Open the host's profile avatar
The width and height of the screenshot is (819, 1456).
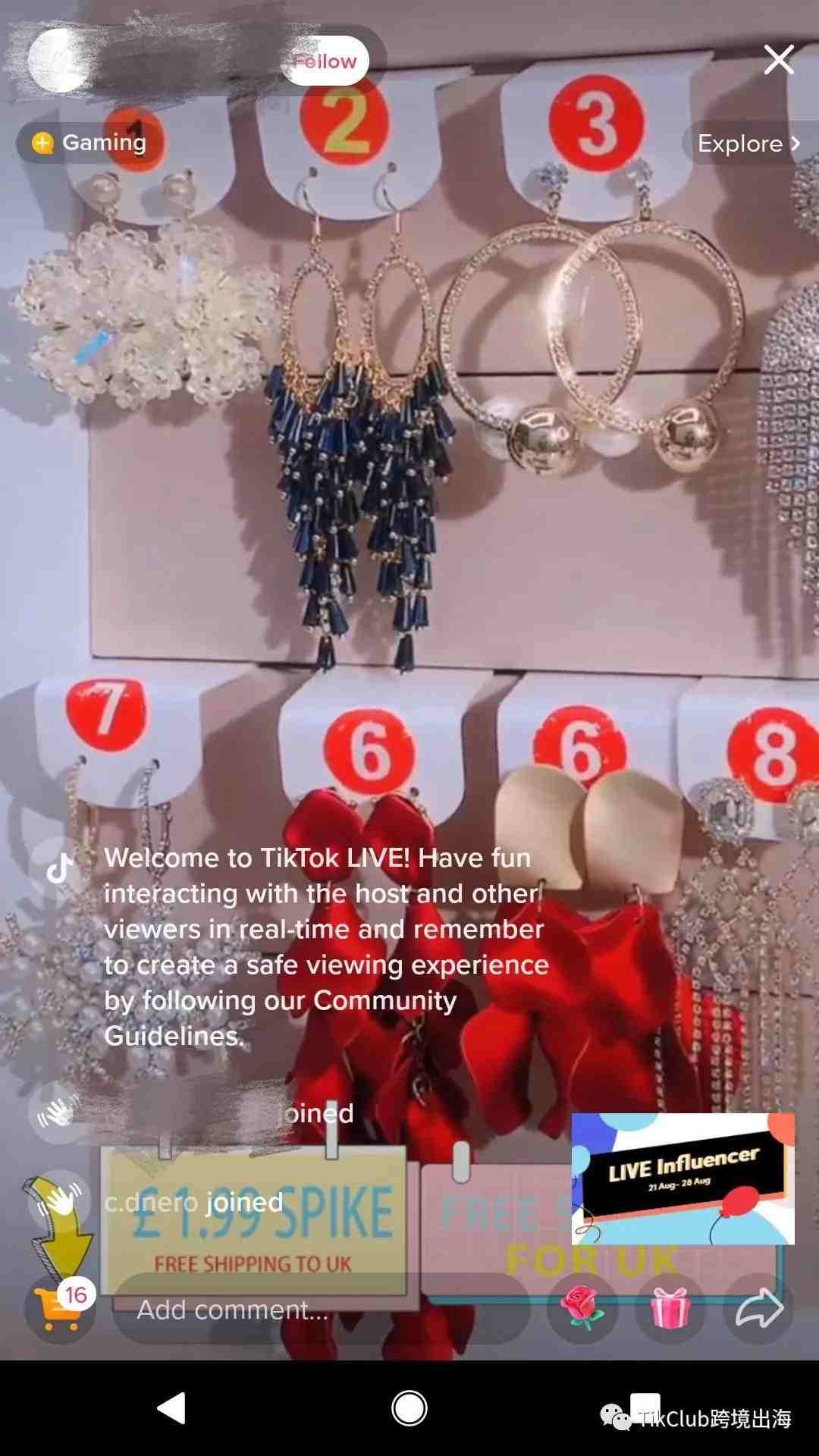click(58, 61)
